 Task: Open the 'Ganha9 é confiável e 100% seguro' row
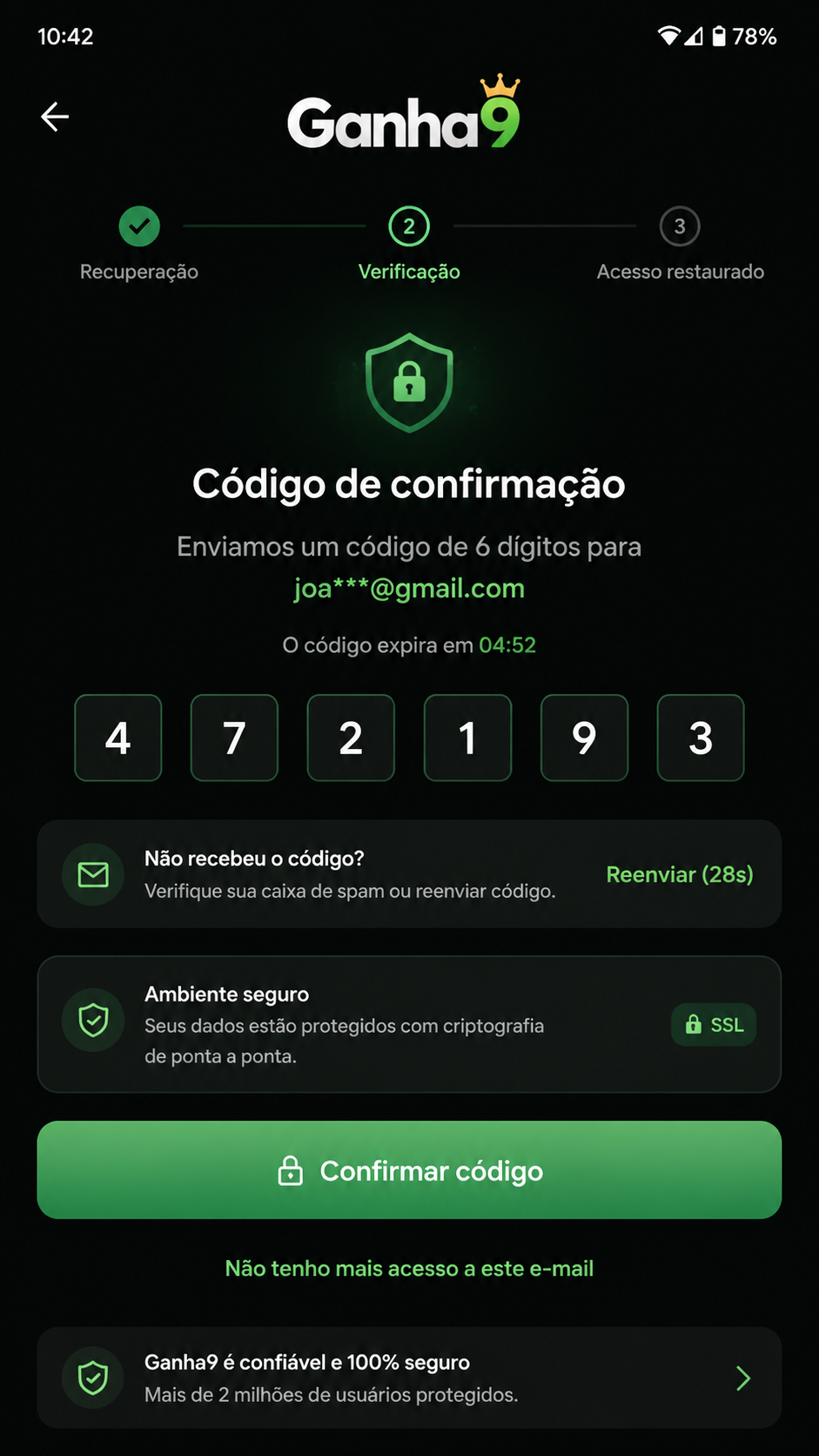point(409,1378)
